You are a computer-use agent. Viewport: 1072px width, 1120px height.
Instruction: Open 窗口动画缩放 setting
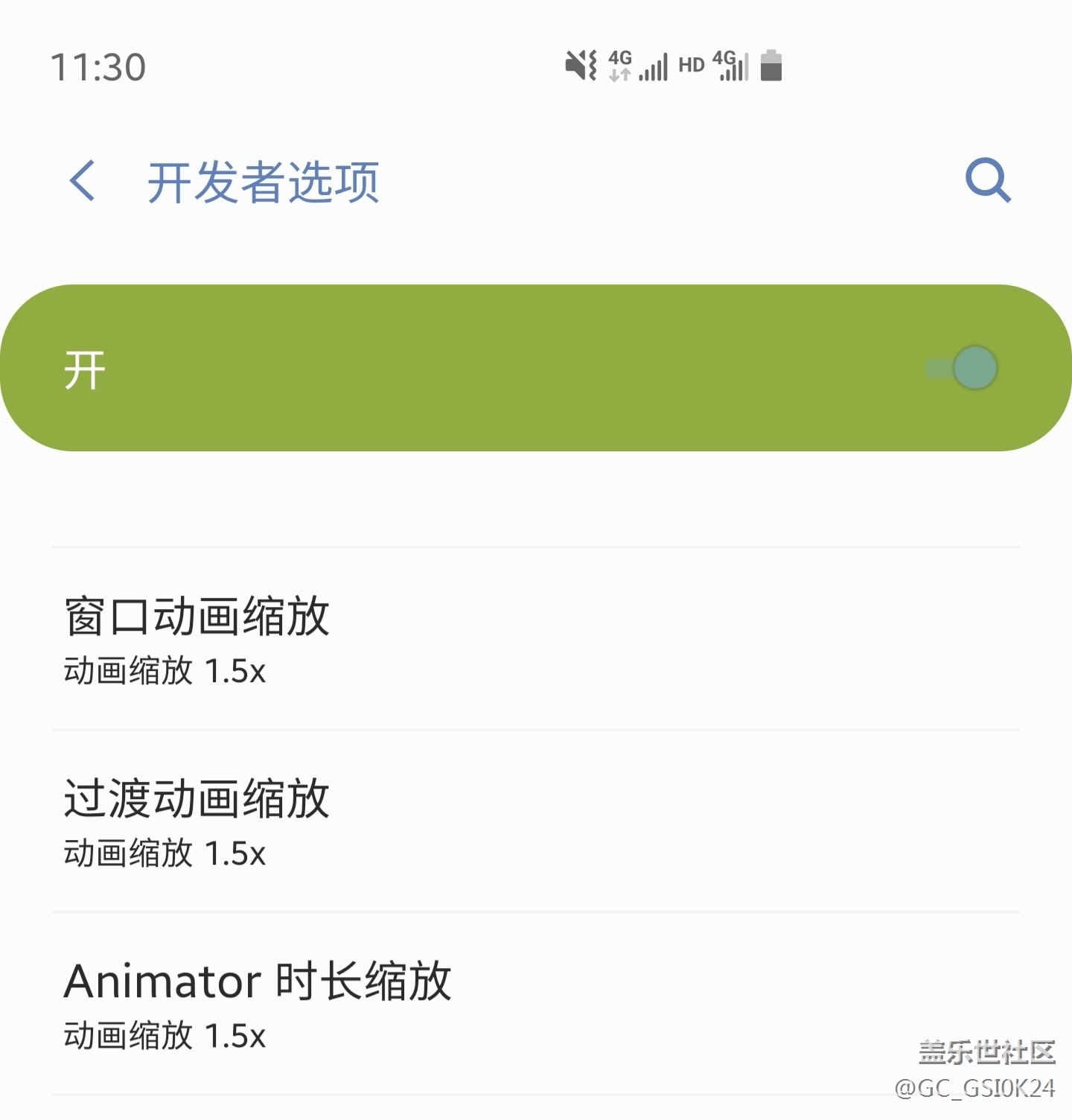[x=536, y=639]
